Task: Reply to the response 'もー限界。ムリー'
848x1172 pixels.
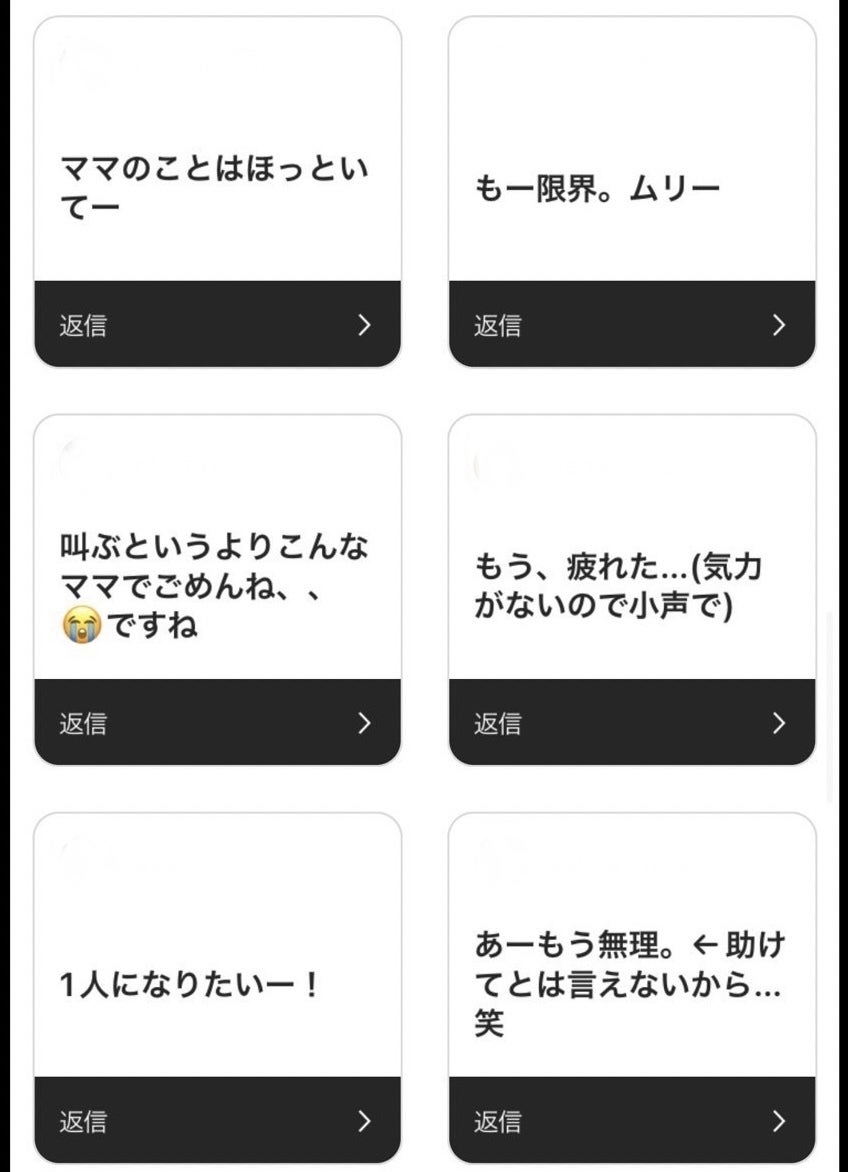Action: (631, 325)
